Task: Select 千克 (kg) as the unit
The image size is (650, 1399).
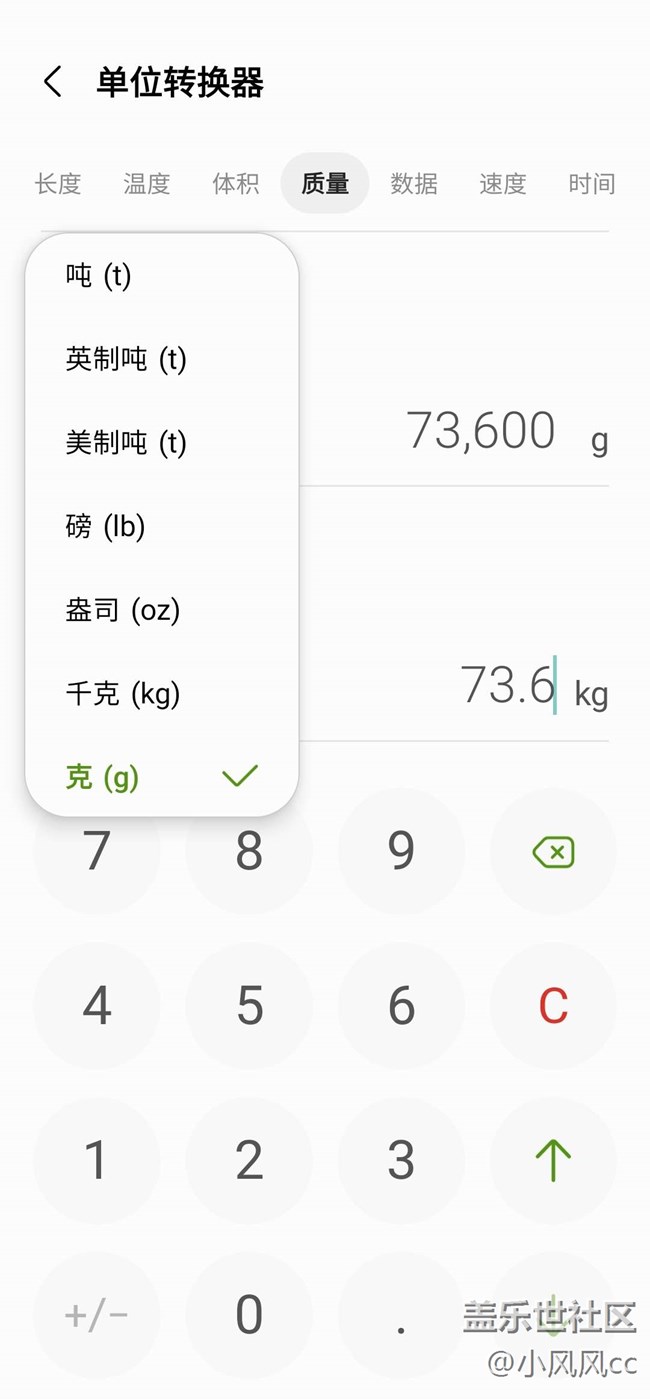Action: [123, 693]
